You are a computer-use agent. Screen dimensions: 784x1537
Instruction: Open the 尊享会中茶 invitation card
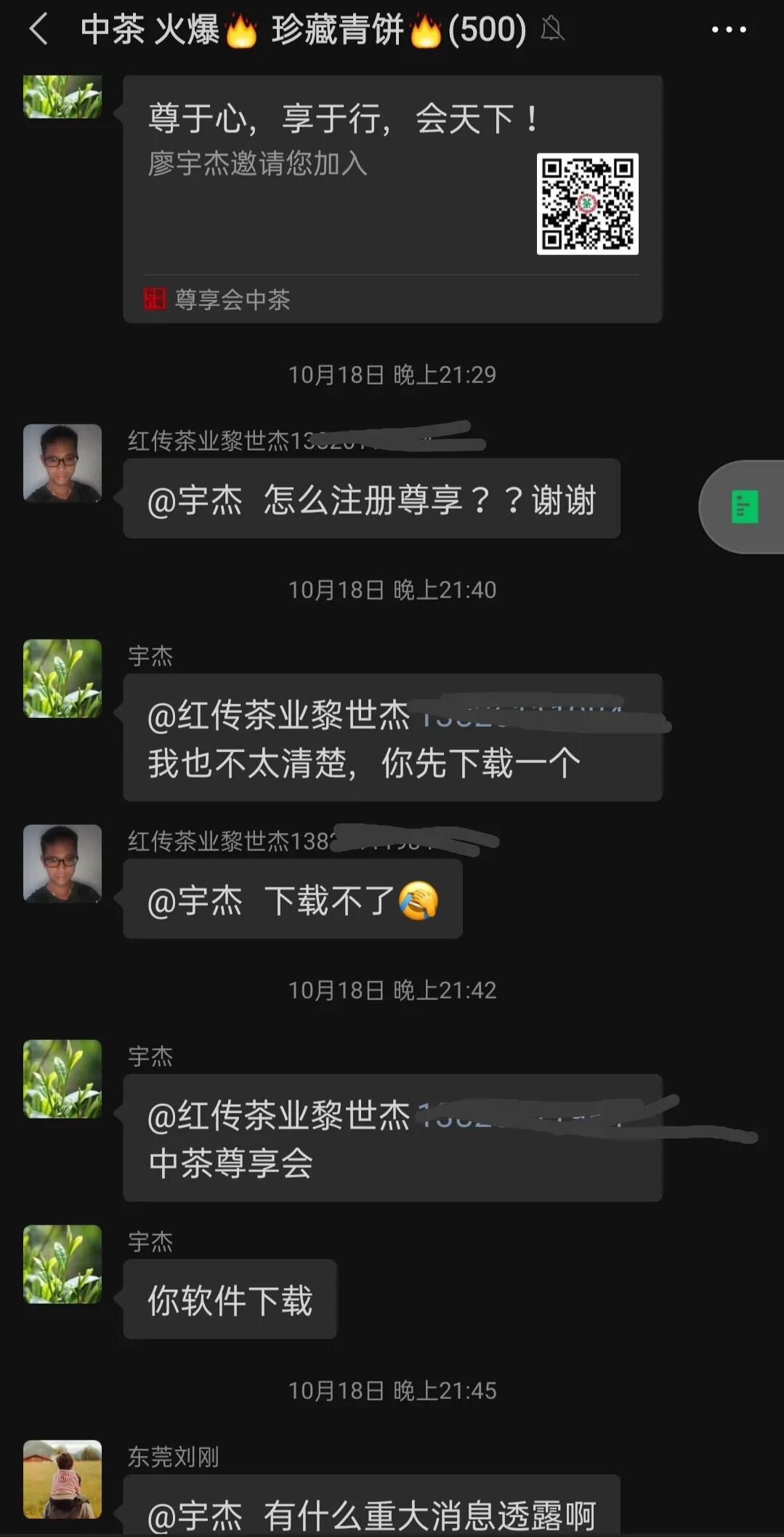point(392,199)
